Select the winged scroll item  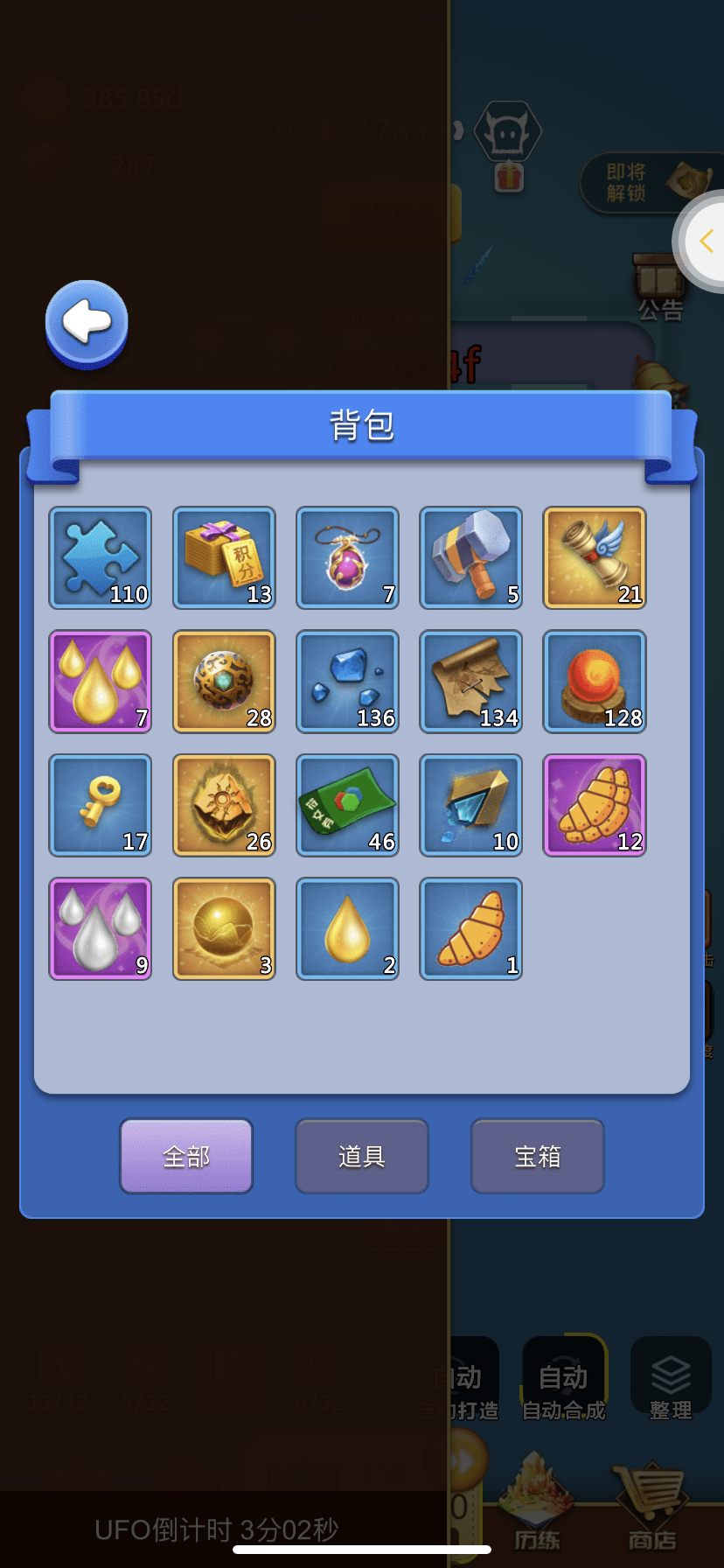(x=595, y=557)
